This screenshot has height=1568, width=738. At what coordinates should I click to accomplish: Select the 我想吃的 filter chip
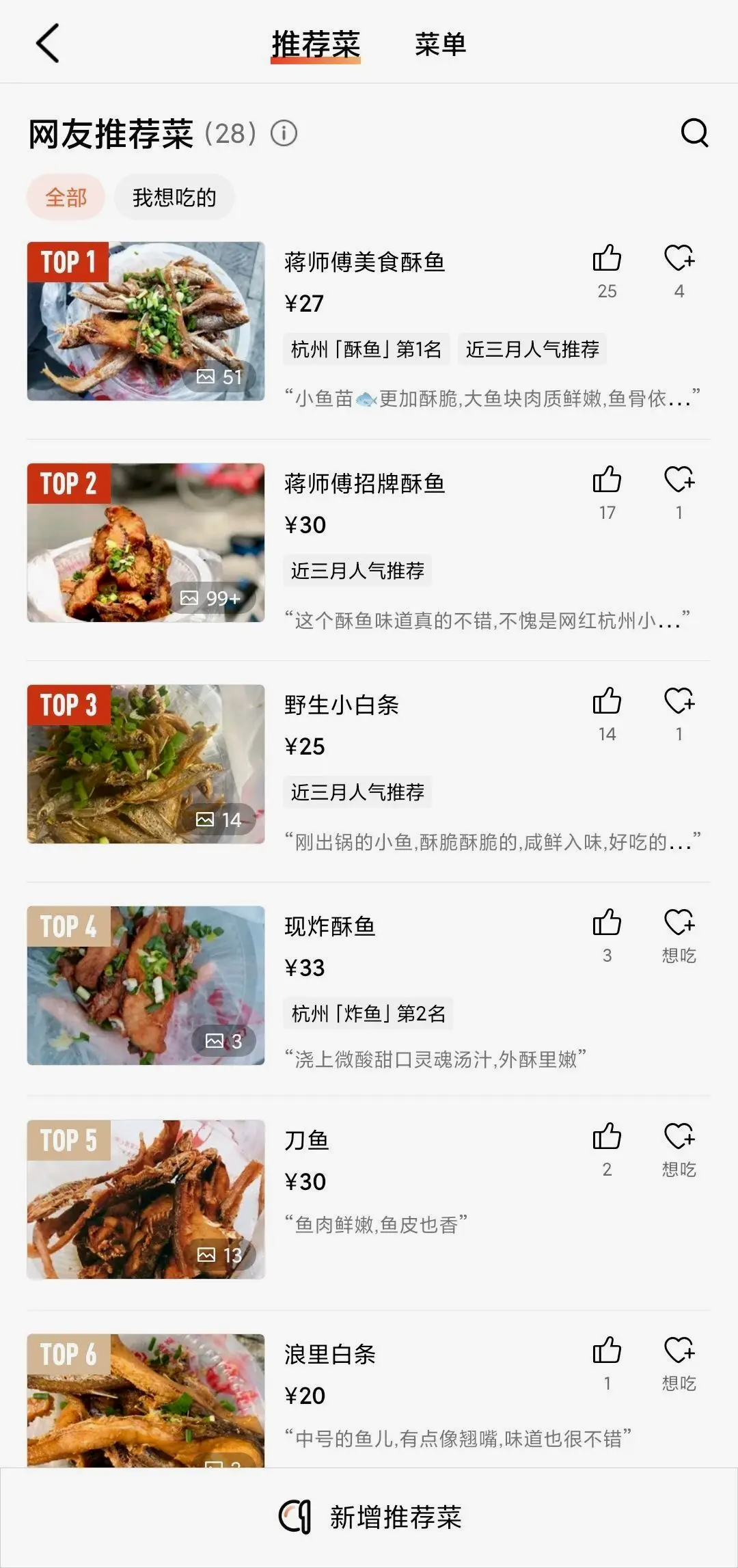click(174, 198)
